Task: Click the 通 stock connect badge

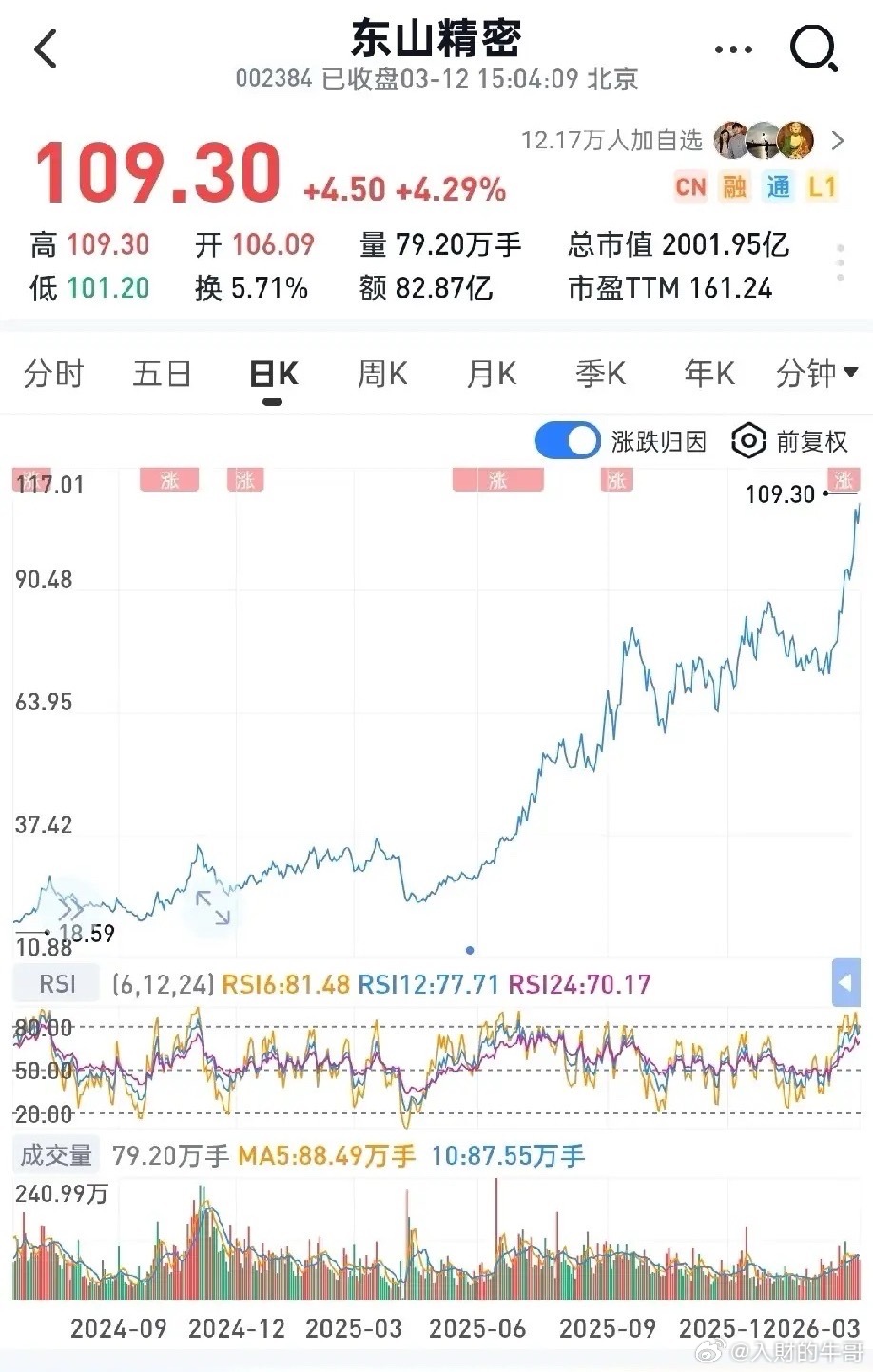Action: pyautogui.click(x=778, y=187)
